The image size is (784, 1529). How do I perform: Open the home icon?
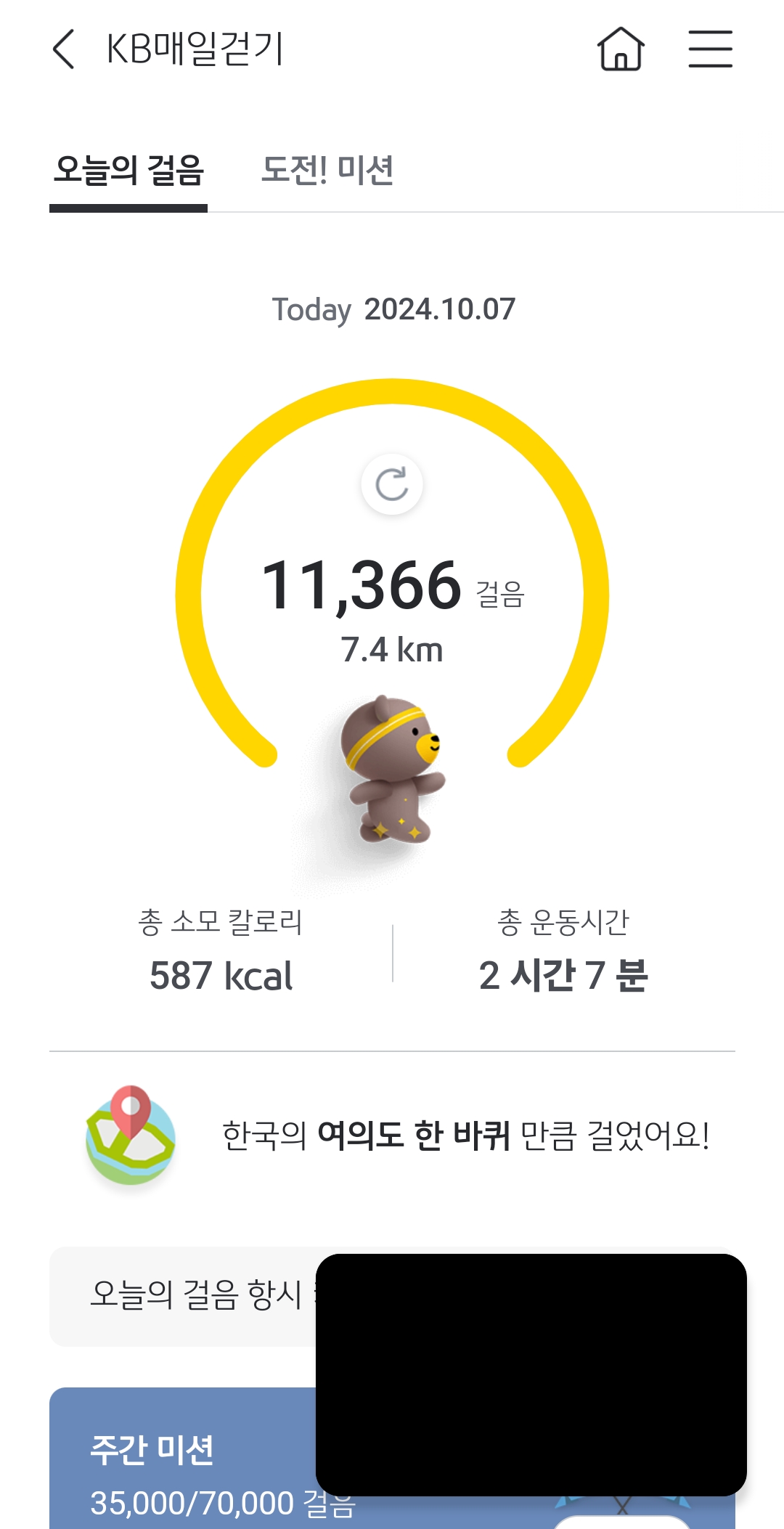[621, 49]
